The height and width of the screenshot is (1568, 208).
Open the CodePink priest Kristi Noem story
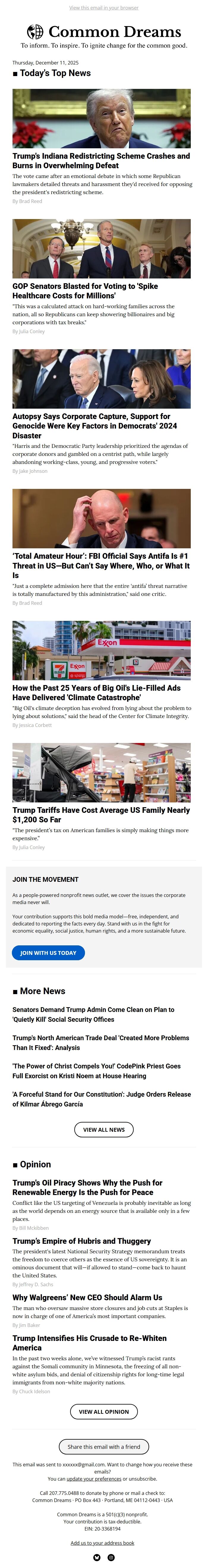click(96, 1071)
